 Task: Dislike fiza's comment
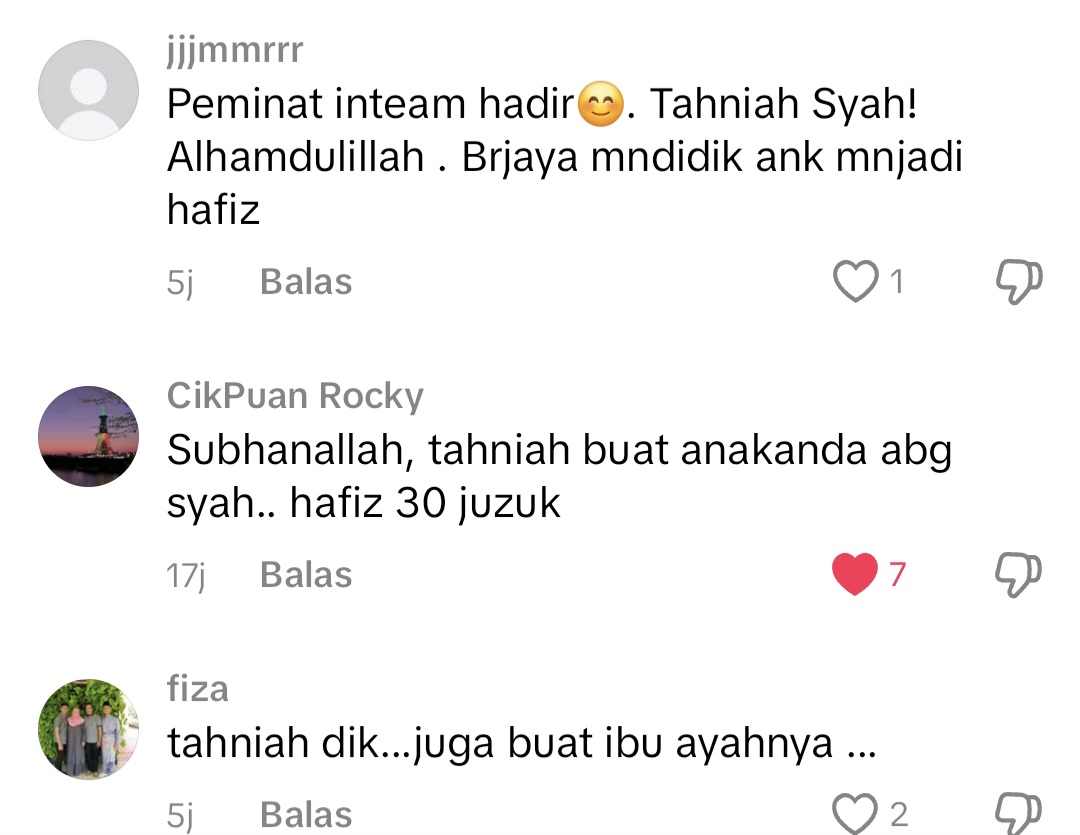(1019, 813)
